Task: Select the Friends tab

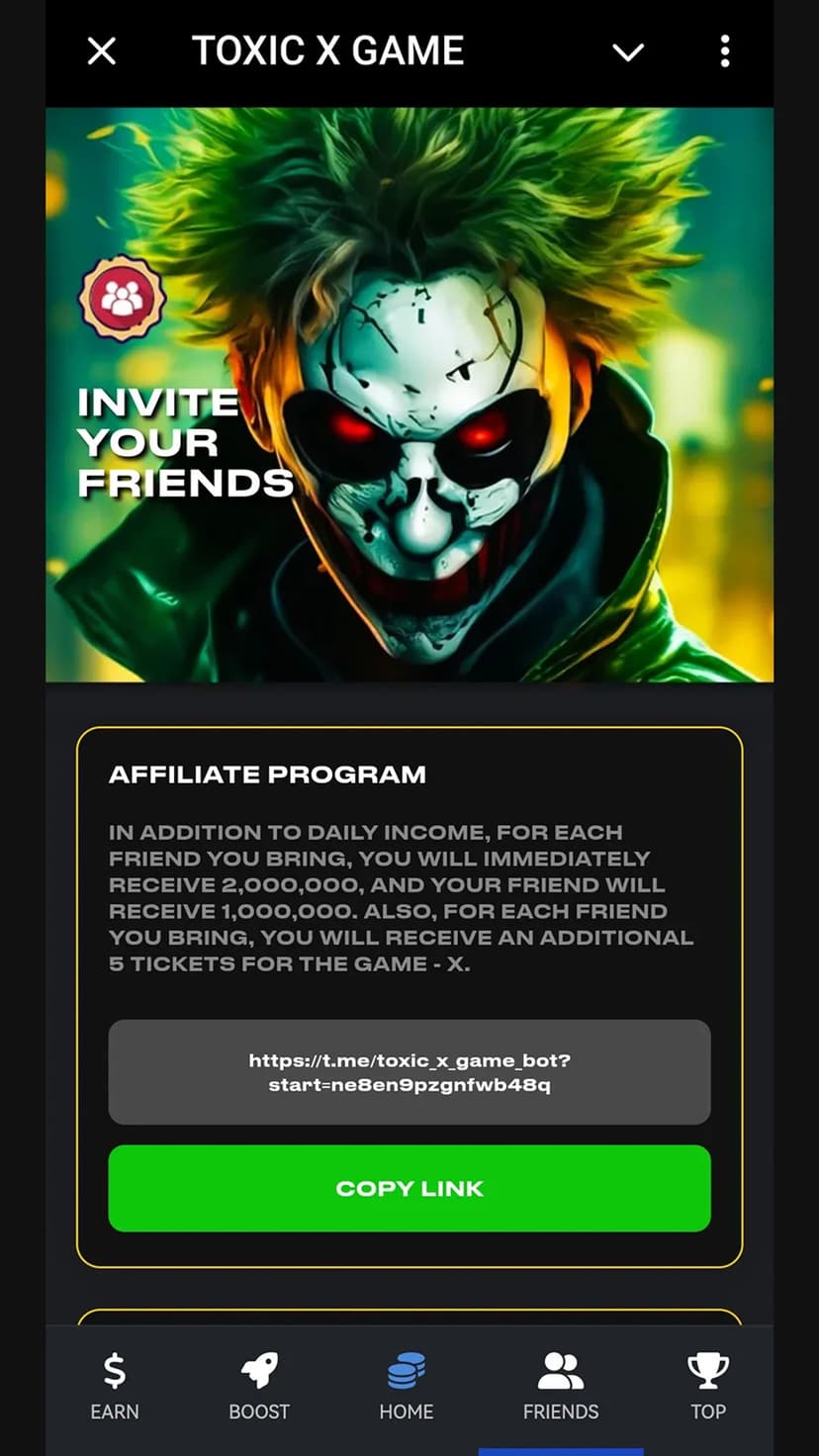Action: [x=561, y=1387]
